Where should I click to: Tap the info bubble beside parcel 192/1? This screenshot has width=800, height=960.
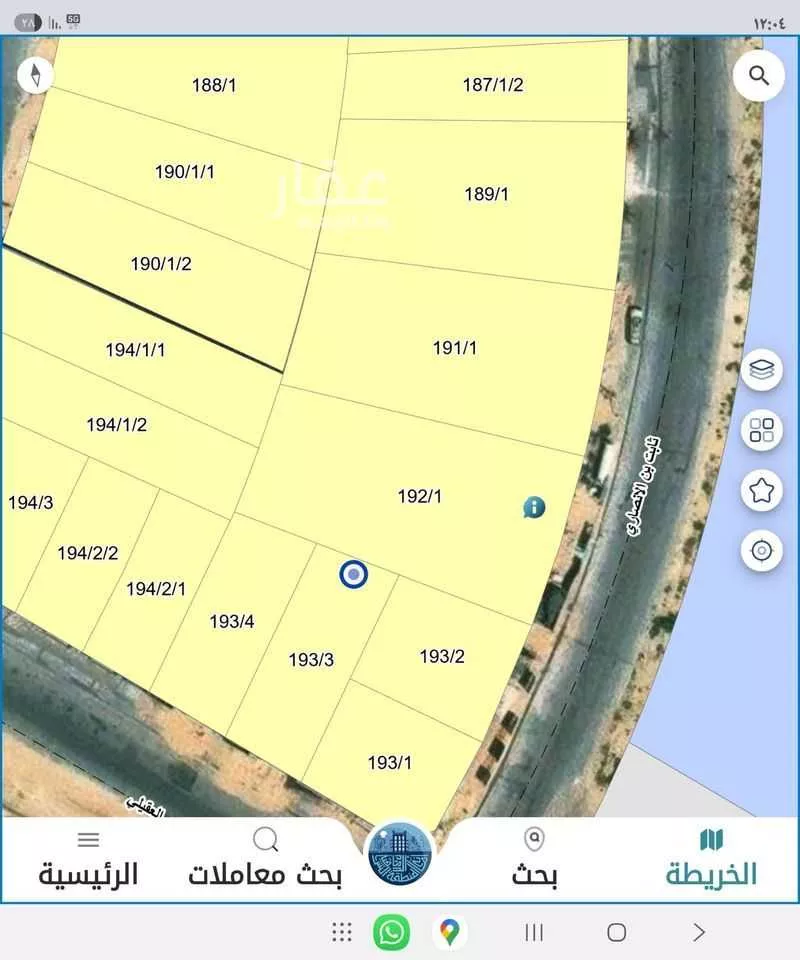tap(533, 507)
